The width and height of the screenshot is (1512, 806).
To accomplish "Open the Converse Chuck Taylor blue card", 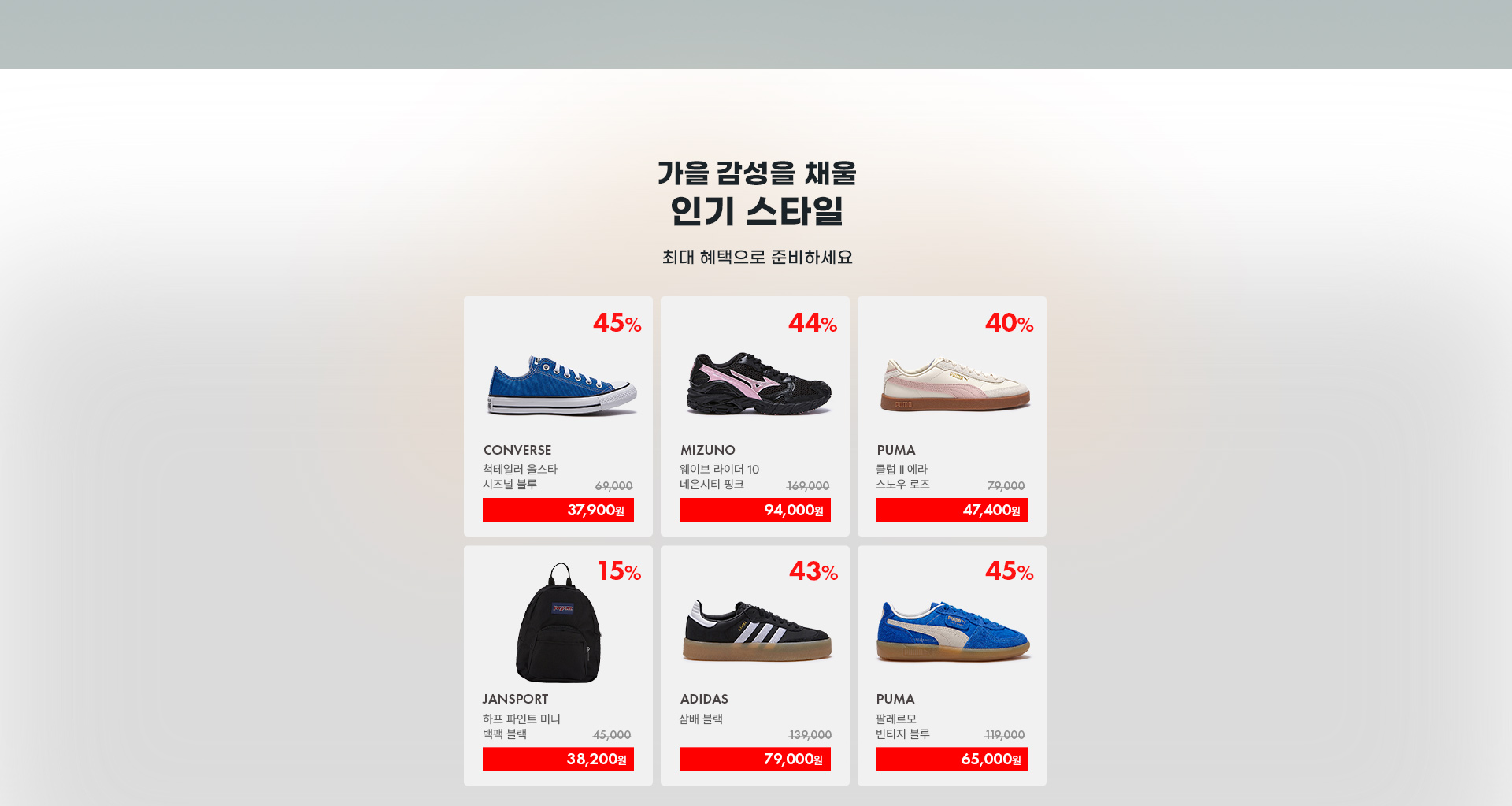I will pos(558,416).
